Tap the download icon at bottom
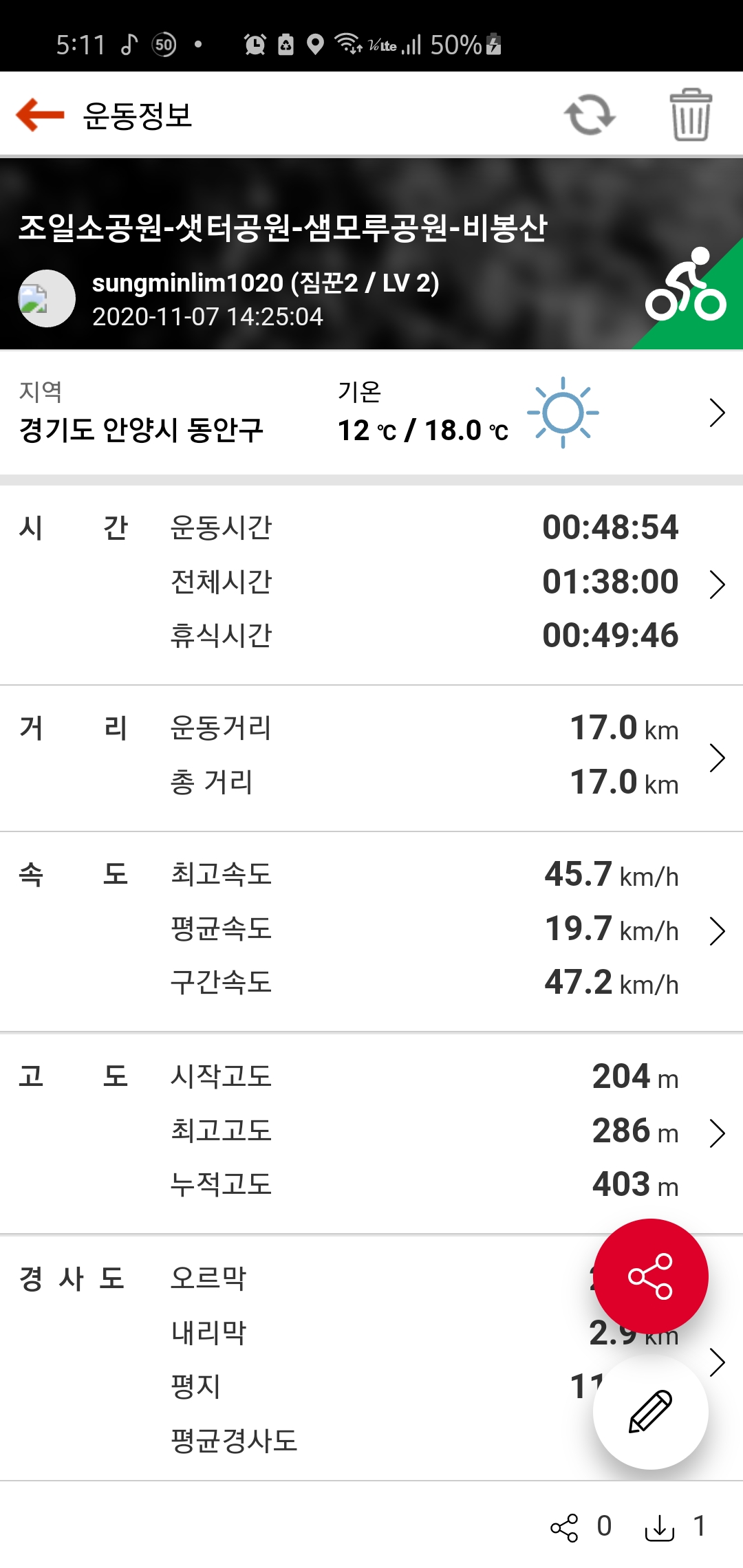The width and height of the screenshot is (743, 1568). (659, 1527)
